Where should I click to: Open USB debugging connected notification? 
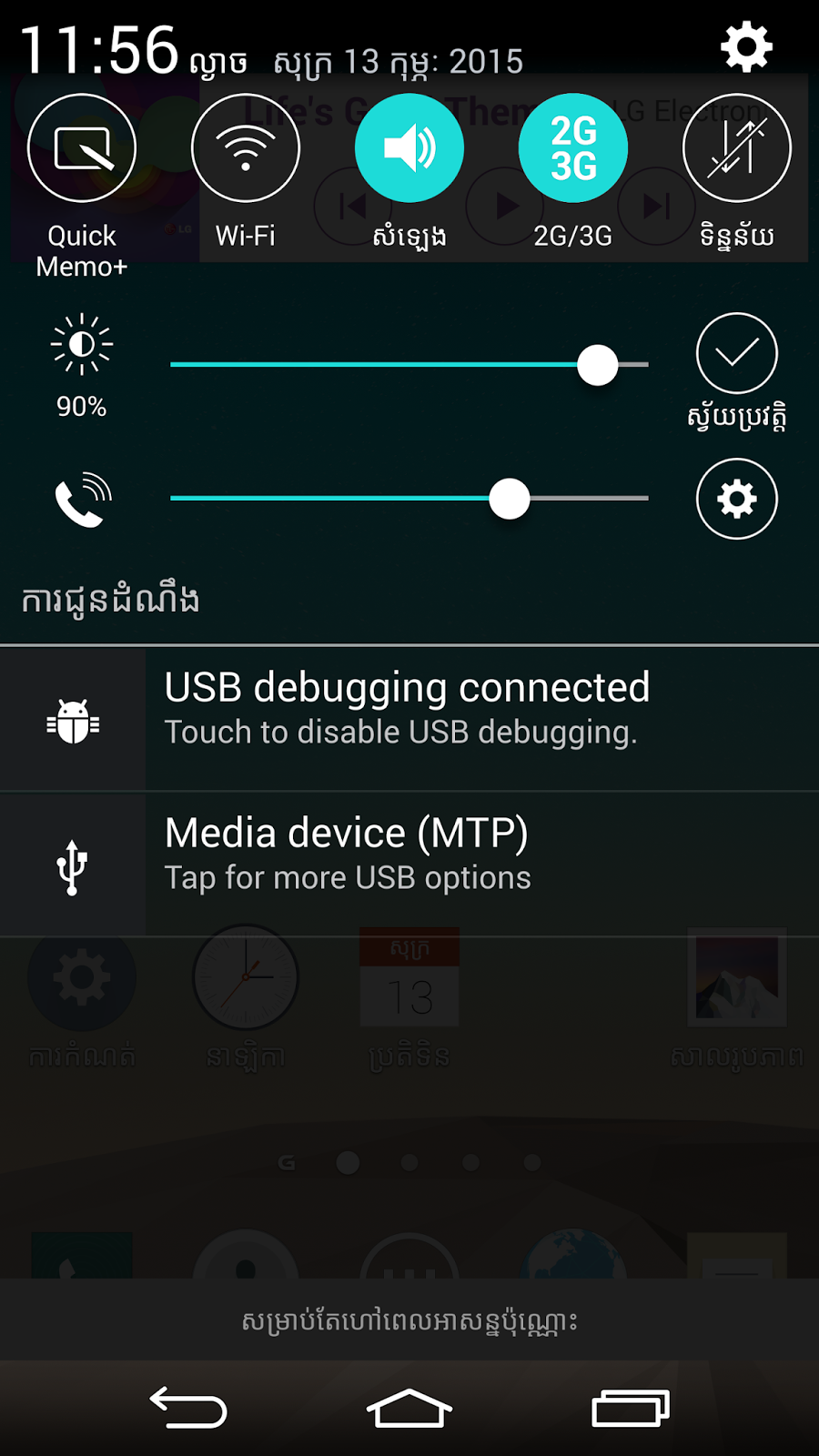pos(409,719)
